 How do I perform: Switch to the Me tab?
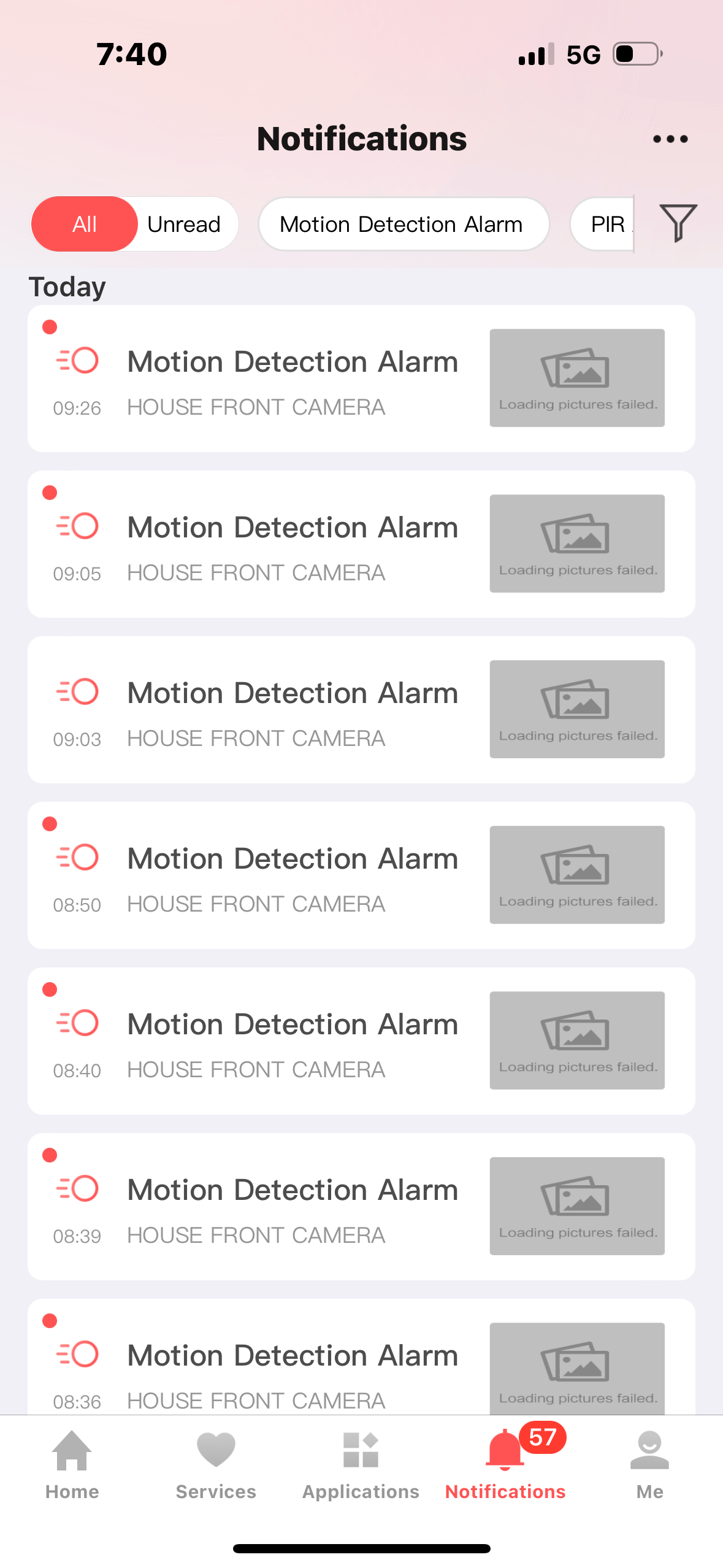[x=649, y=1465]
